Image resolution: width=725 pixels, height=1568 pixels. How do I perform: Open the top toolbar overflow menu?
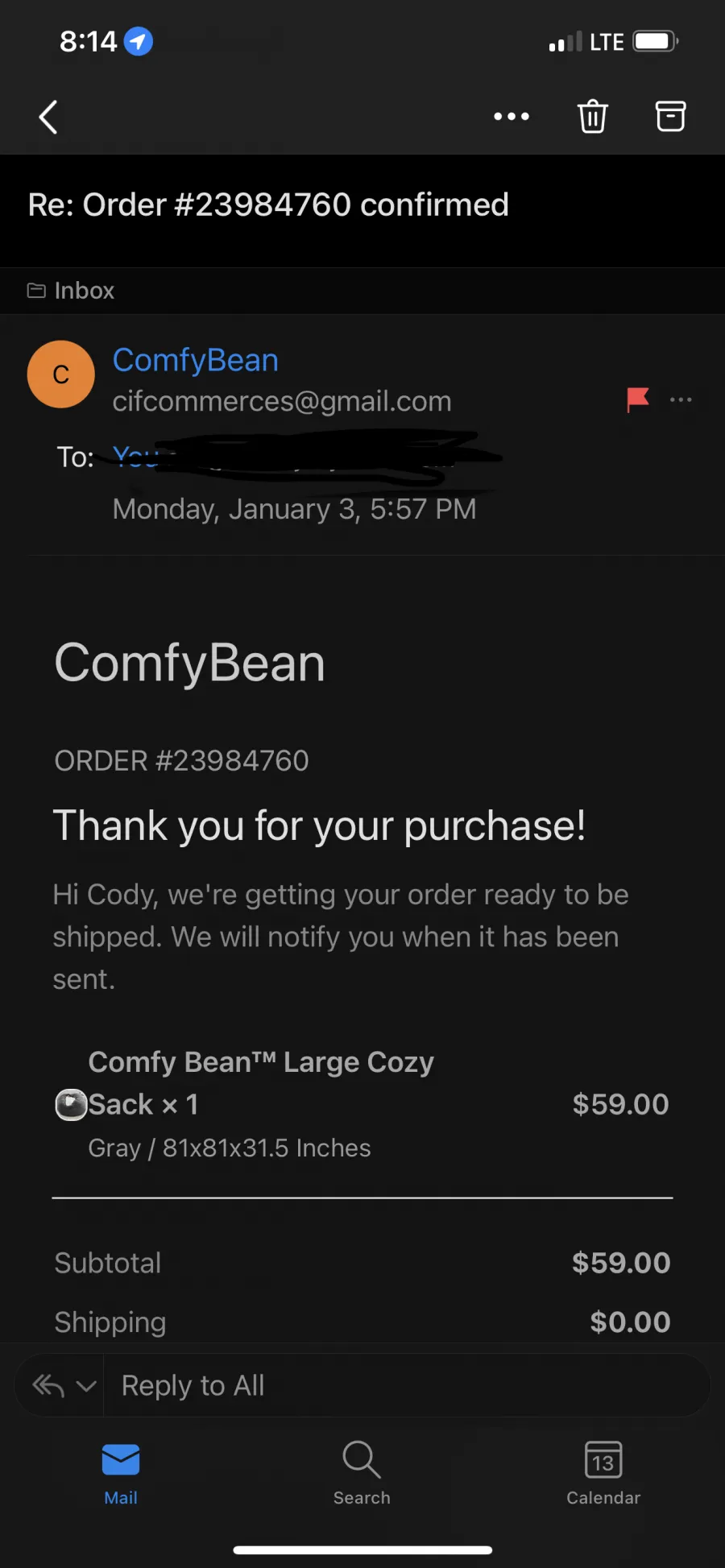pos(512,117)
